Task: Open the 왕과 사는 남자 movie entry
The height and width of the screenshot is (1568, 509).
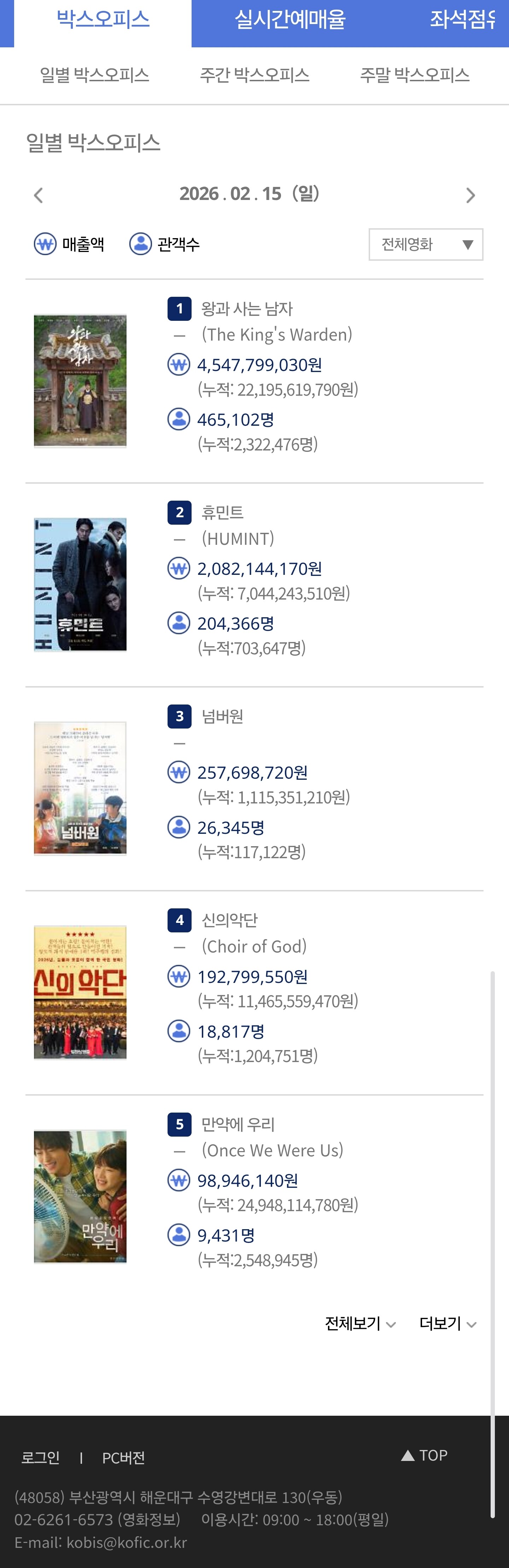Action: click(247, 309)
